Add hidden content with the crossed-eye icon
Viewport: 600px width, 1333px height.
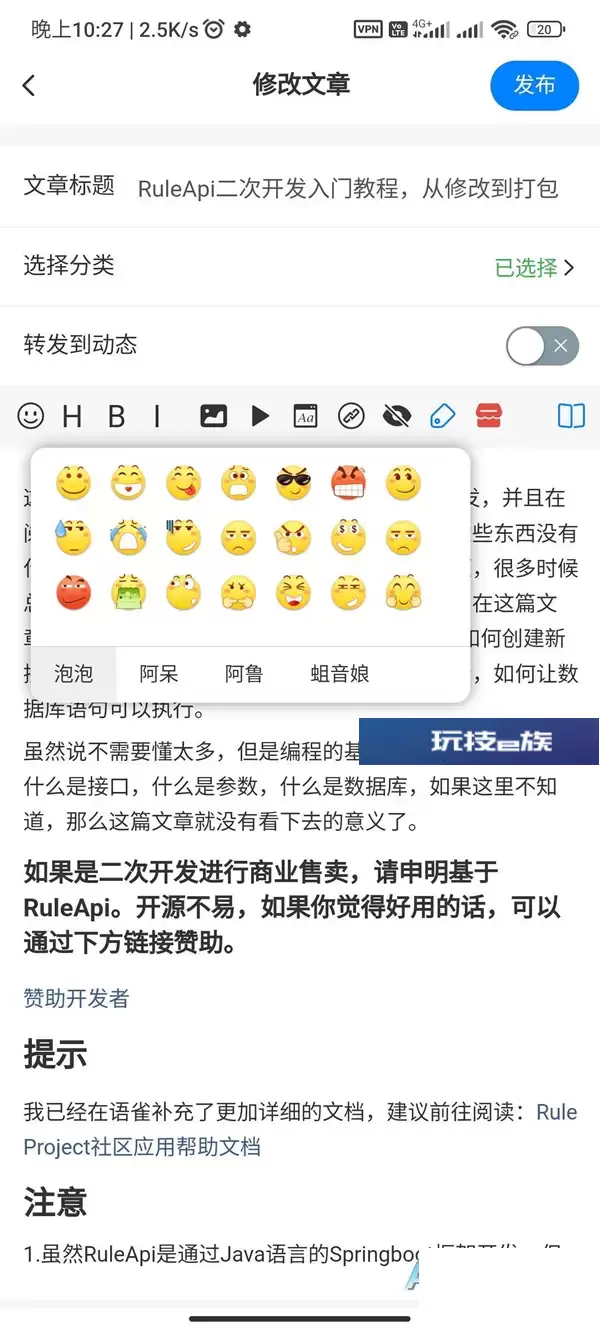pos(397,416)
